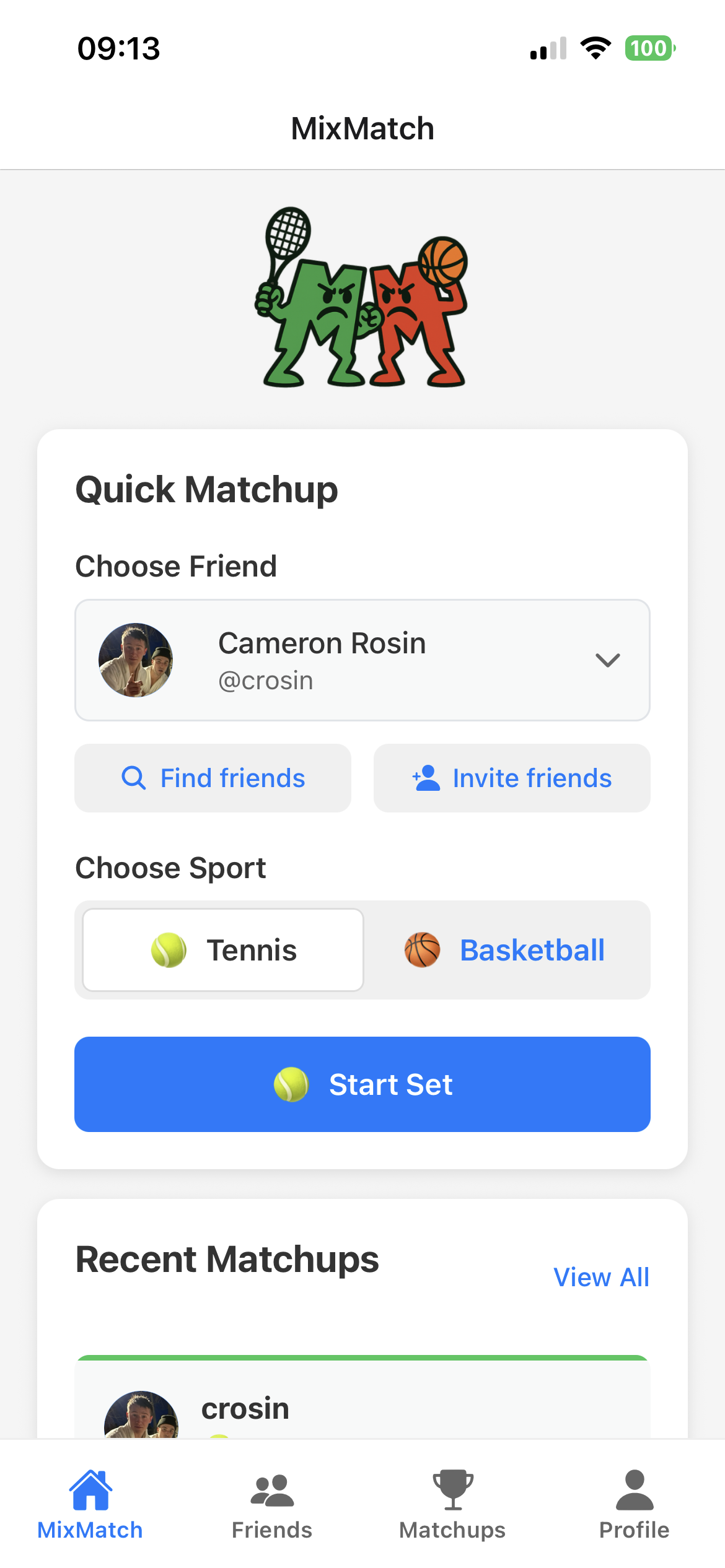Keep Tennis selected in Choose Sport
The image size is (725, 1568).
pyautogui.click(x=223, y=949)
